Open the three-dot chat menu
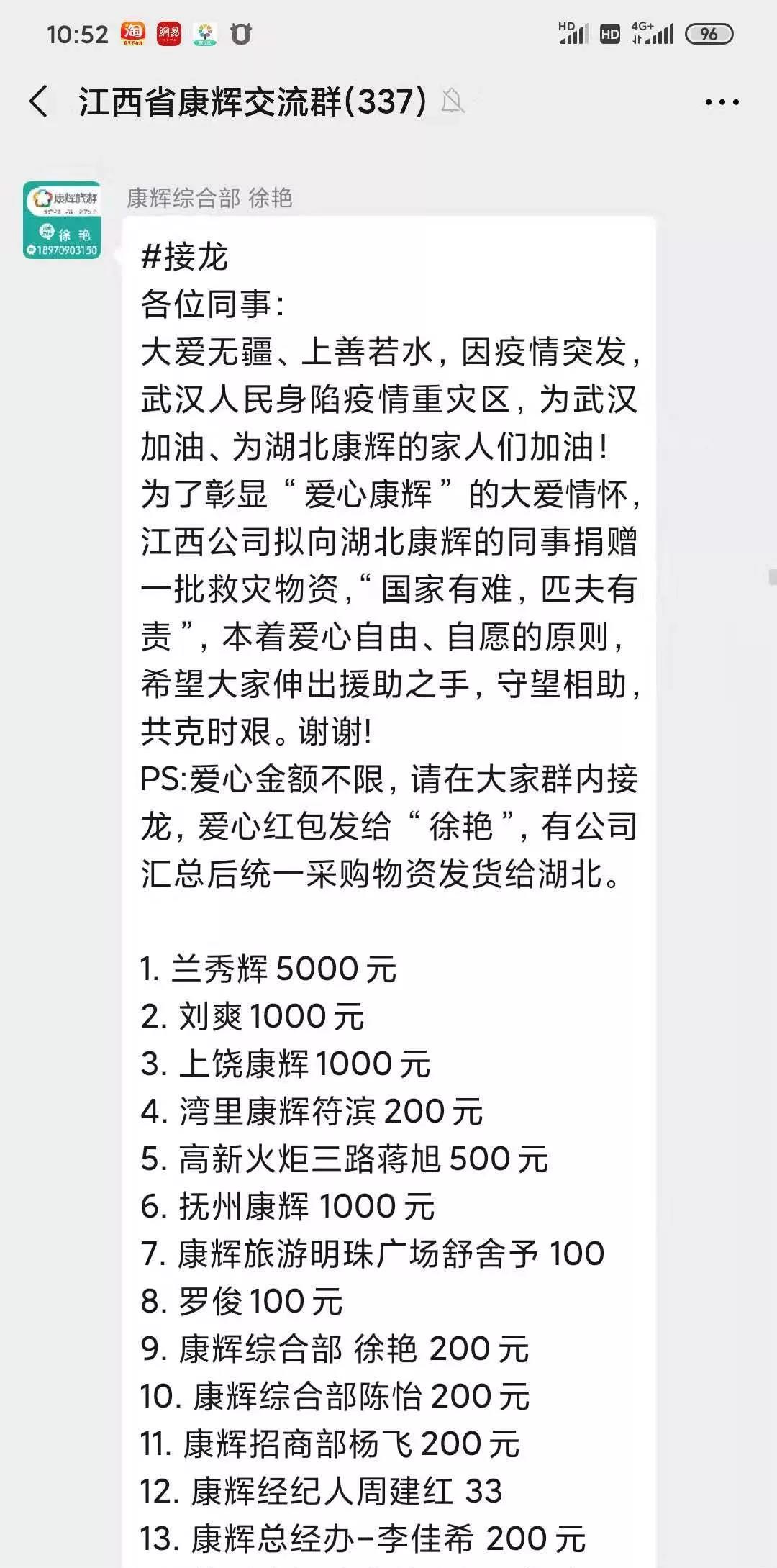Screen dimensions: 777x1568 pos(722,102)
